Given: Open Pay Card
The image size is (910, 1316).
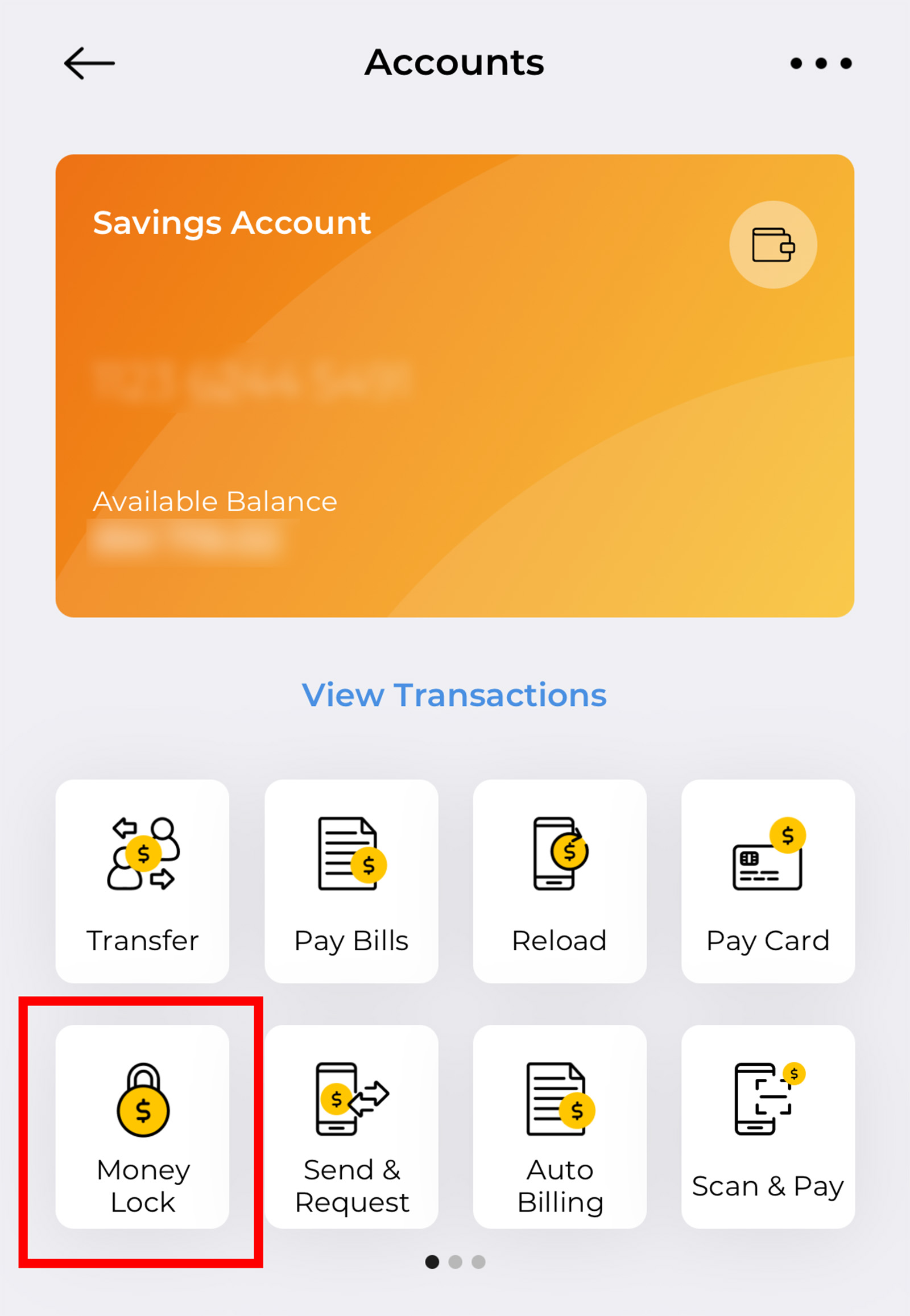Looking at the screenshot, I should (x=767, y=881).
